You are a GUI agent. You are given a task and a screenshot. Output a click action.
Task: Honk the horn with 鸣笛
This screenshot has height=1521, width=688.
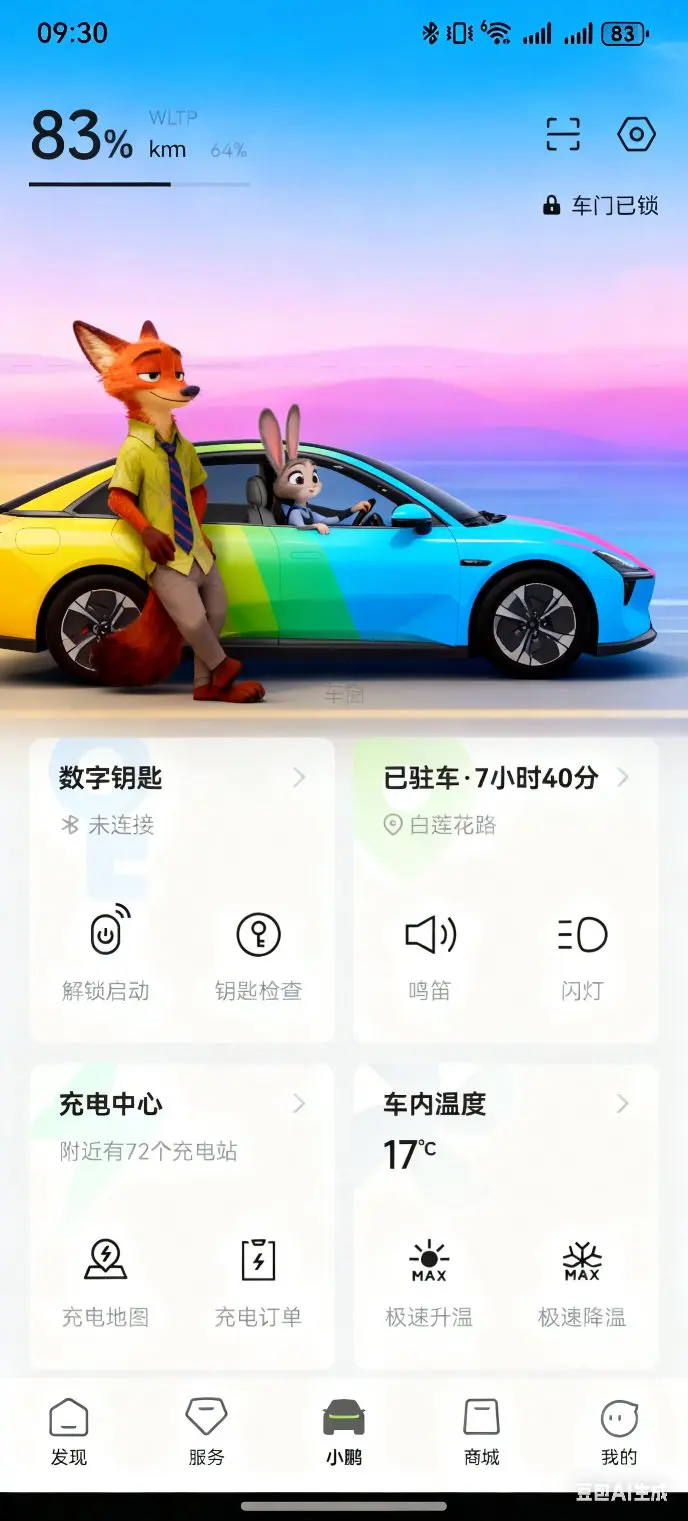(430, 953)
